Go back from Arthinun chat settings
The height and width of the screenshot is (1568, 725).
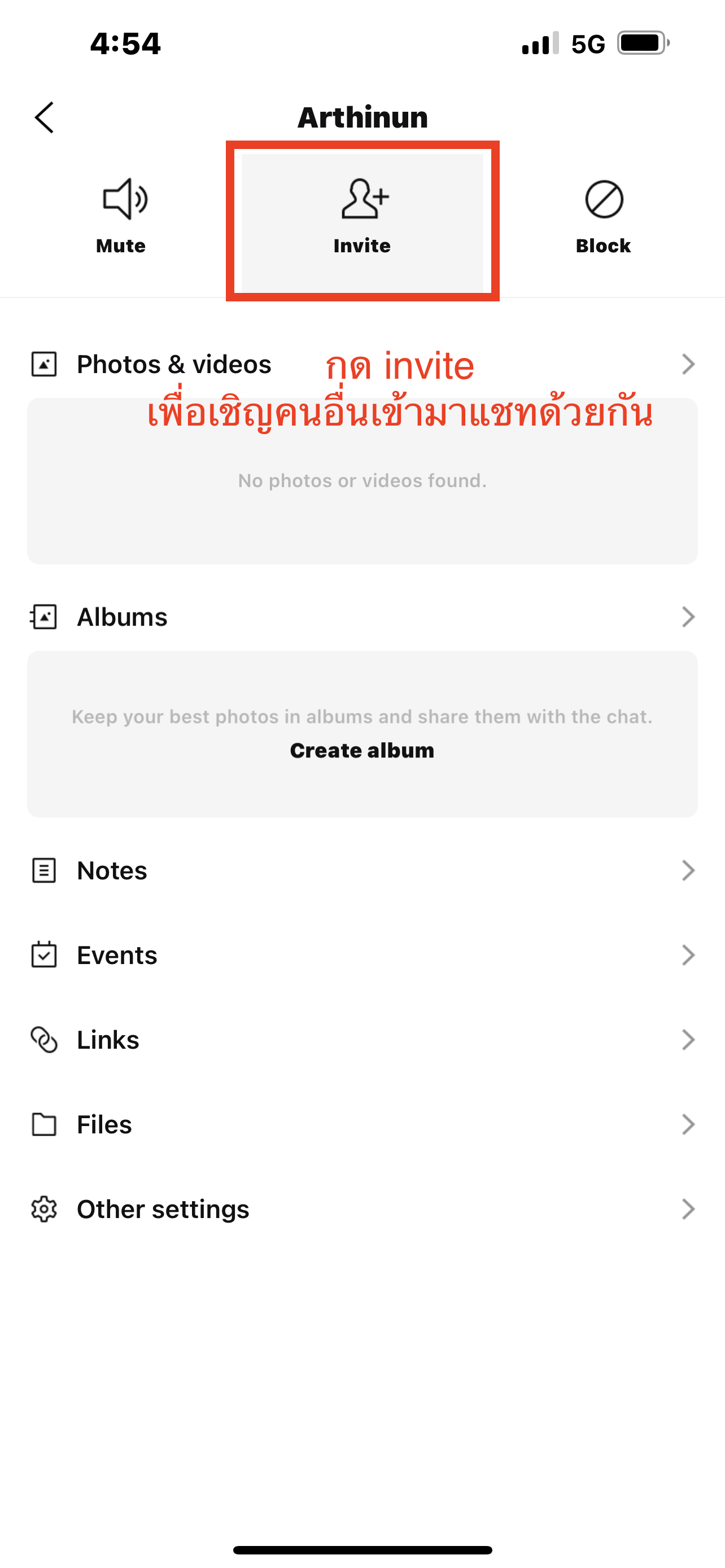point(44,117)
